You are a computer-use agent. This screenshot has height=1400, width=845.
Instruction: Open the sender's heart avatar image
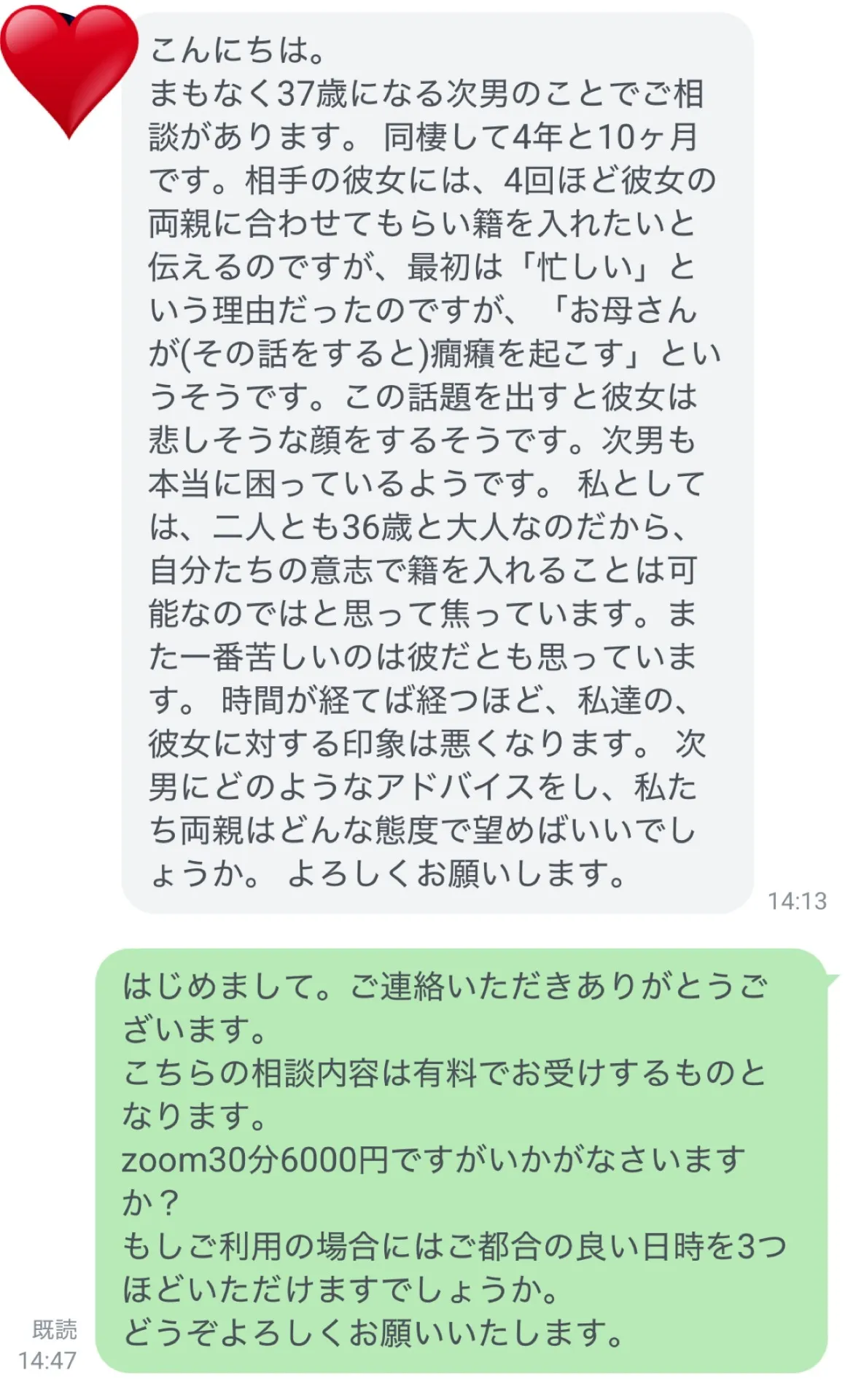click(x=69, y=69)
